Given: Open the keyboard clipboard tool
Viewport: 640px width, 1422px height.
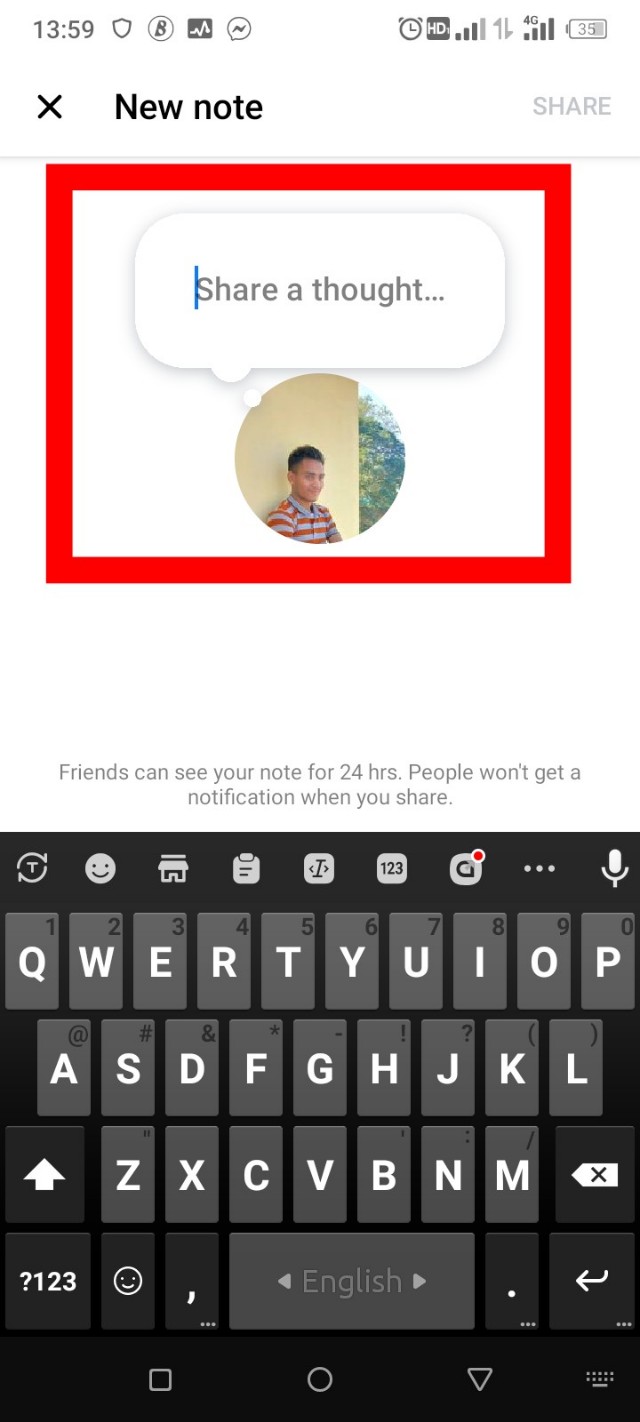Looking at the screenshot, I should [246, 868].
